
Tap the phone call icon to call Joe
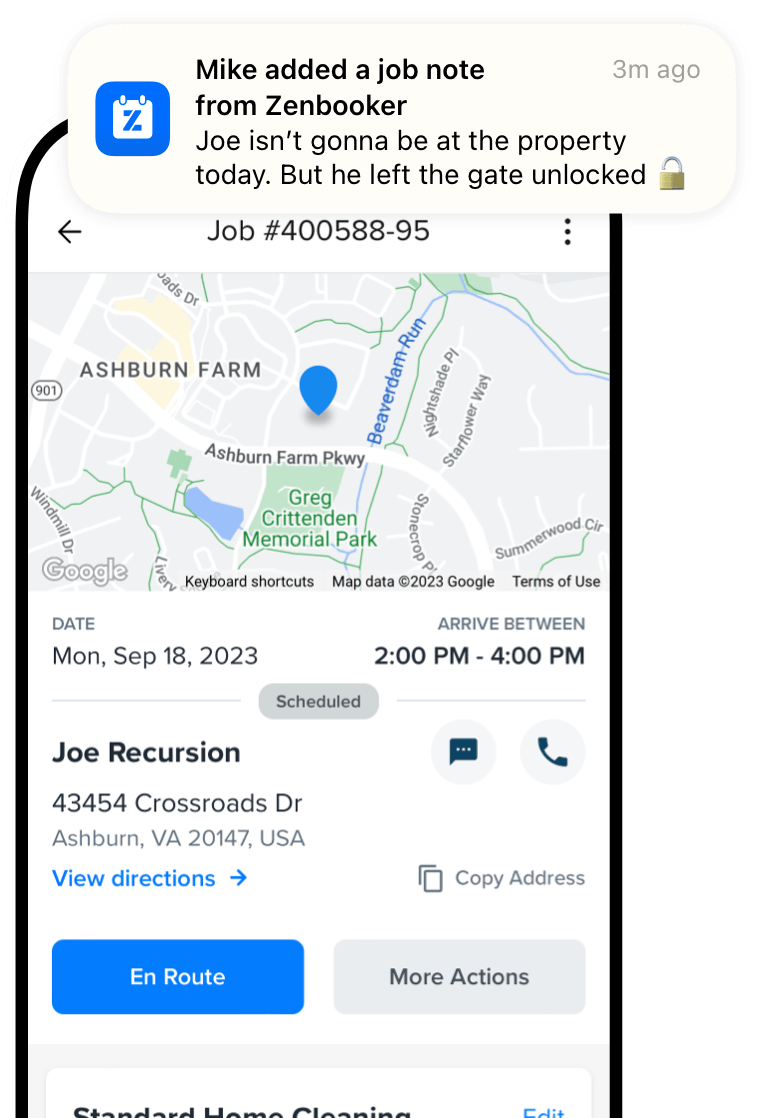click(552, 752)
